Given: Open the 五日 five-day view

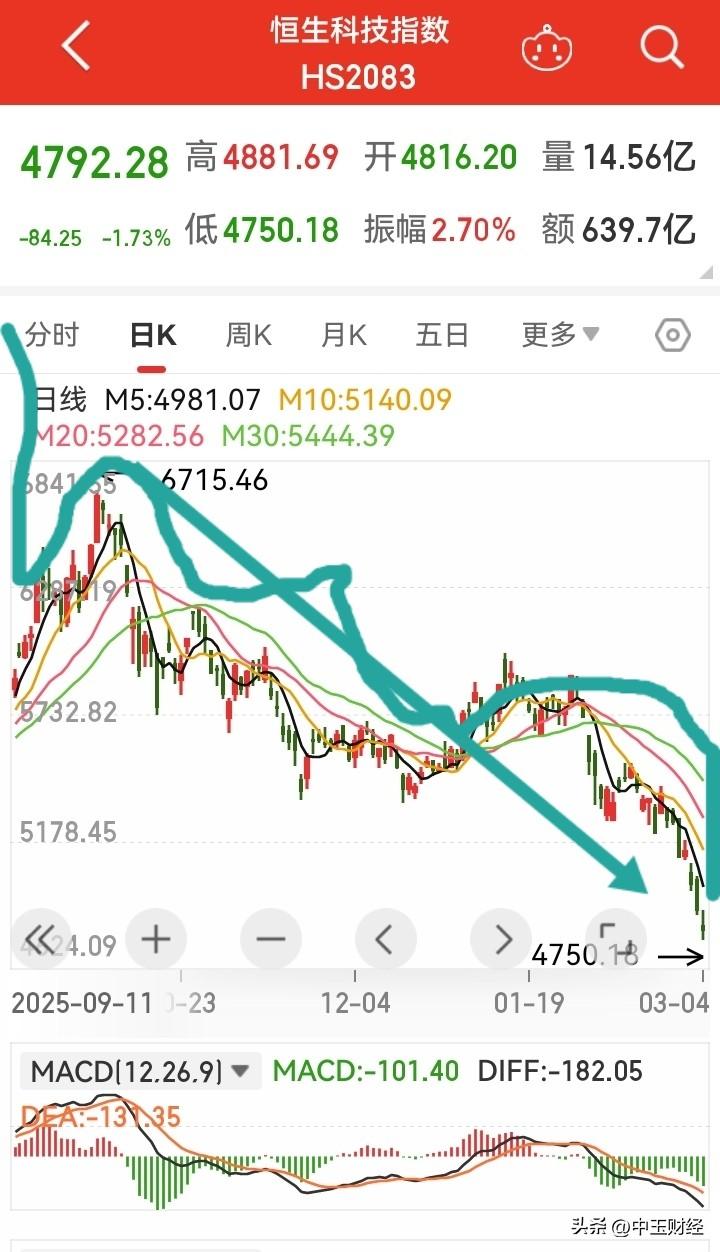Looking at the screenshot, I should (x=440, y=335).
